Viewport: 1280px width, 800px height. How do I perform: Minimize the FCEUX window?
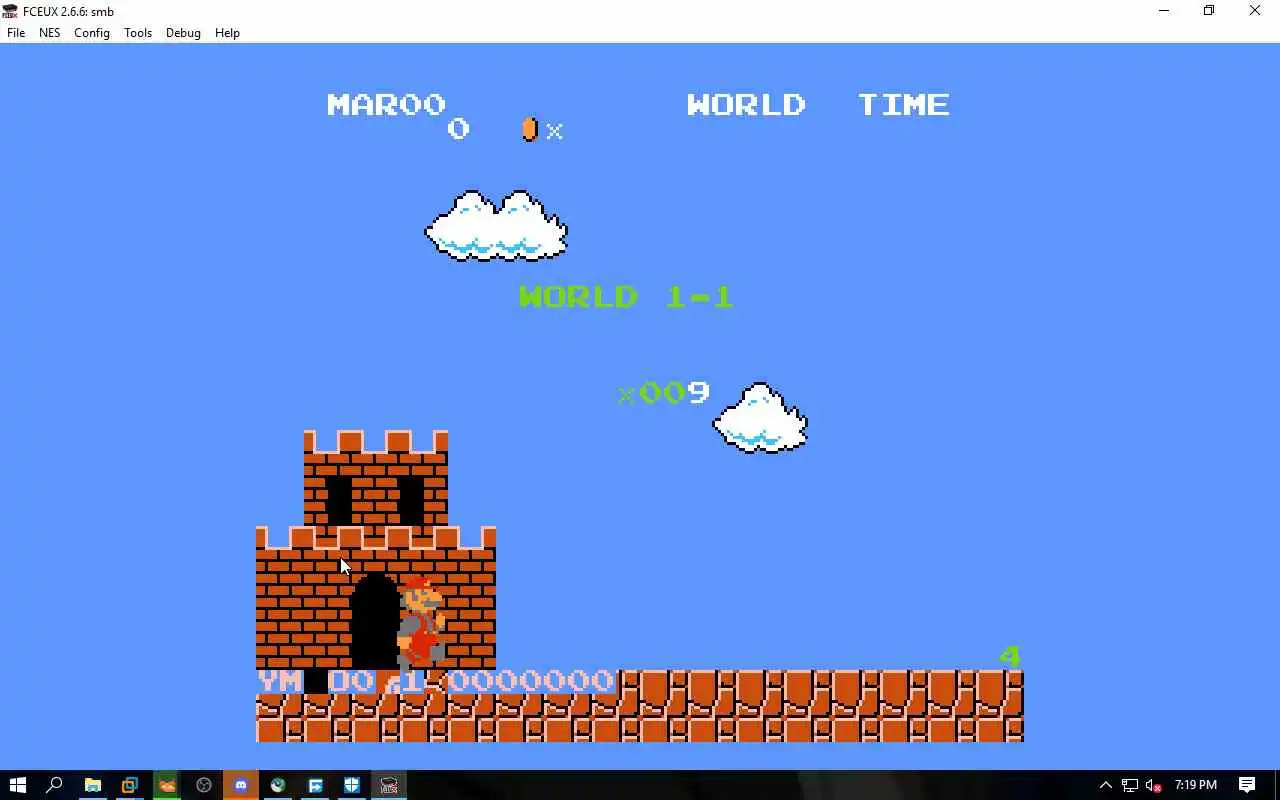tap(1163, 11)
